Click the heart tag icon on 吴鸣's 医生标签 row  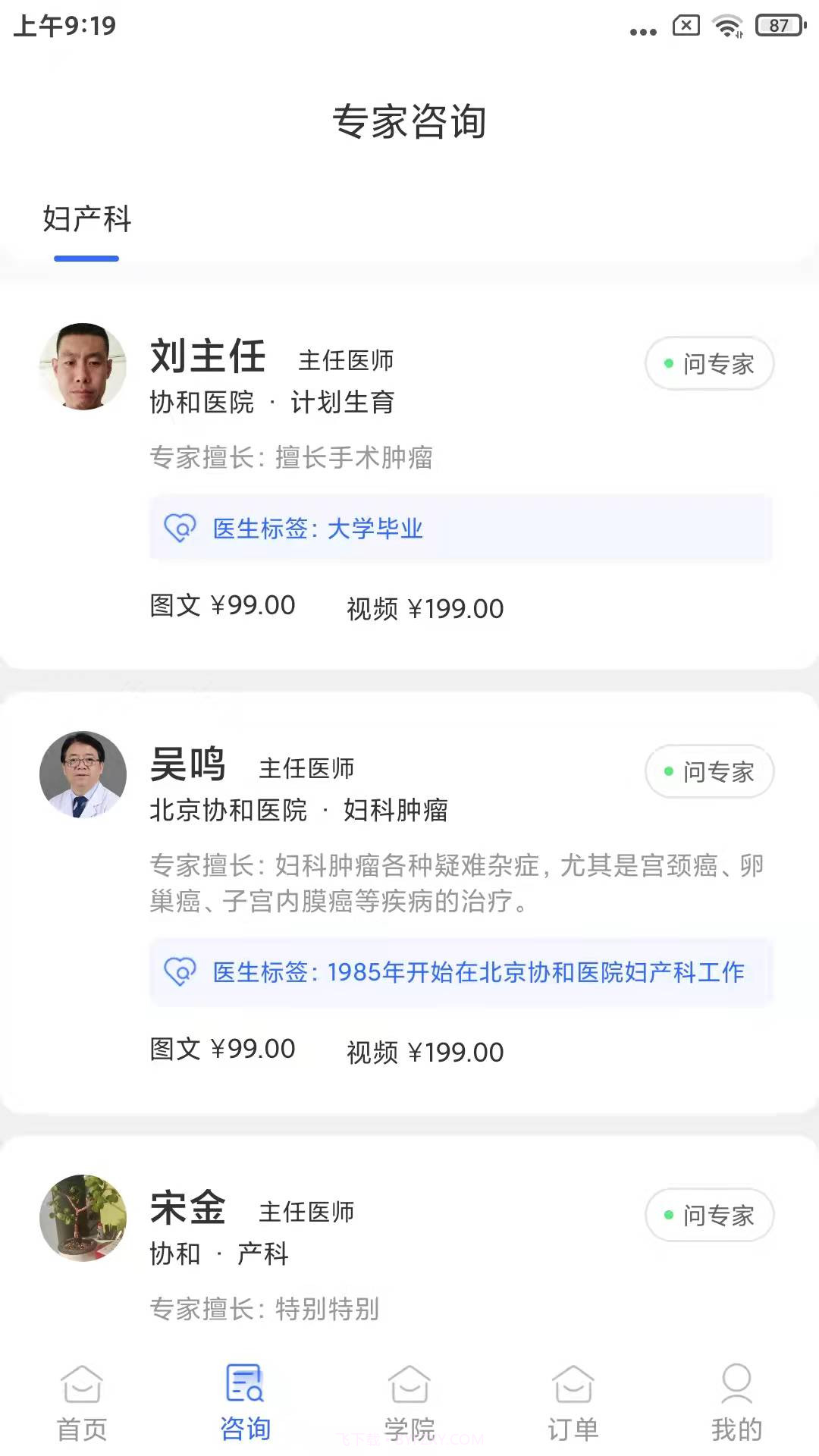click(180, 971)
